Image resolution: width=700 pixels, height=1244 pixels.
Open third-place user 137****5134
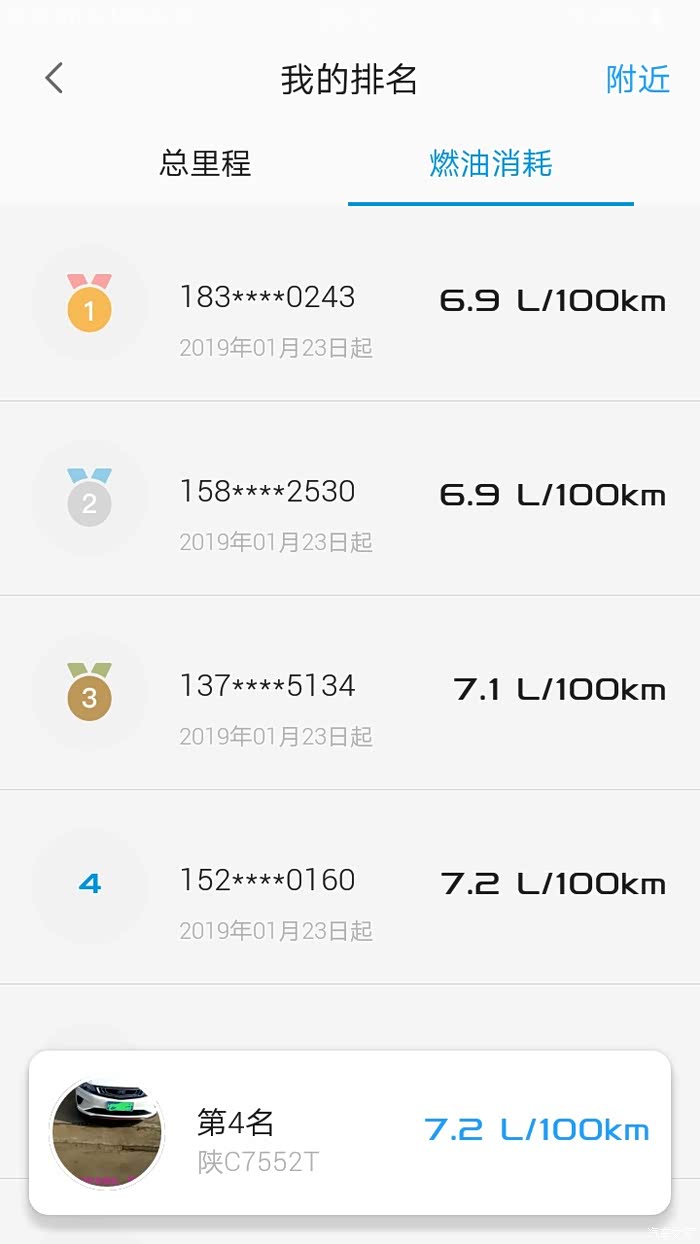[x=350, y=692]
